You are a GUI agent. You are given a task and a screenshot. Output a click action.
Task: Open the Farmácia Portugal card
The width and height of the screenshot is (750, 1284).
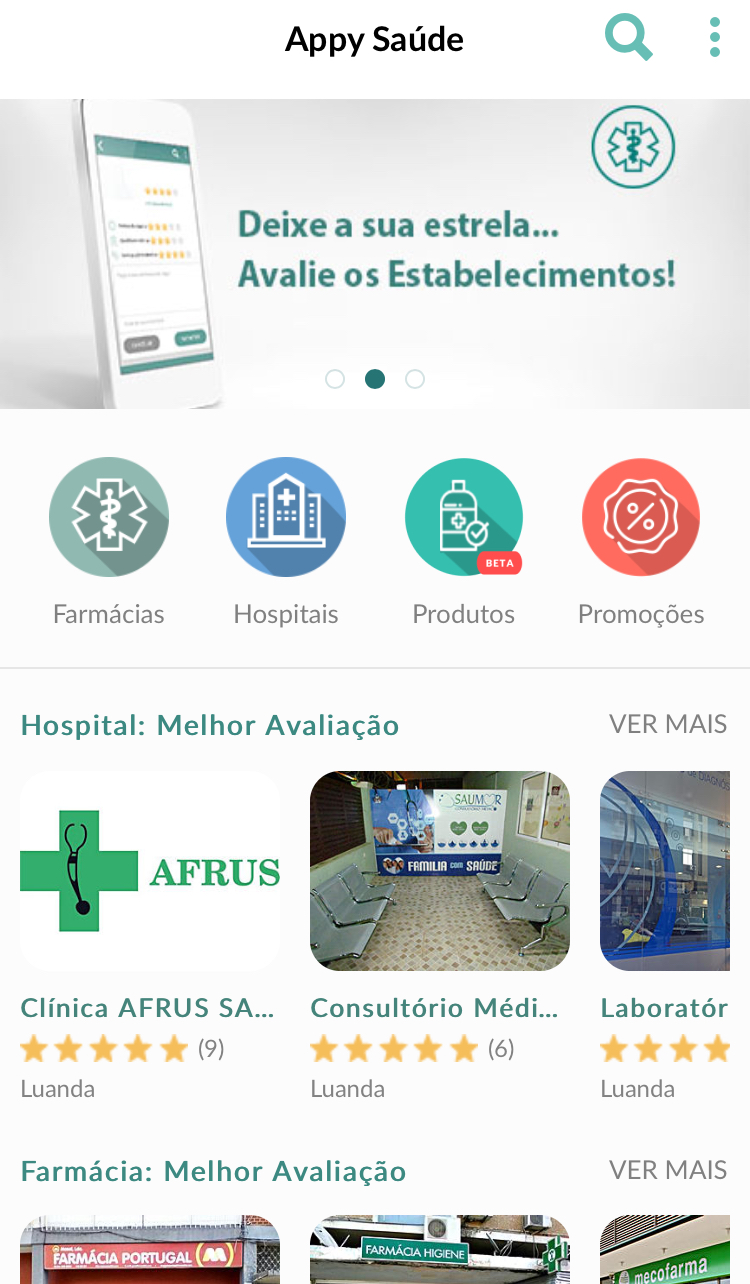pyautogui.click(x=150, y=1250)
